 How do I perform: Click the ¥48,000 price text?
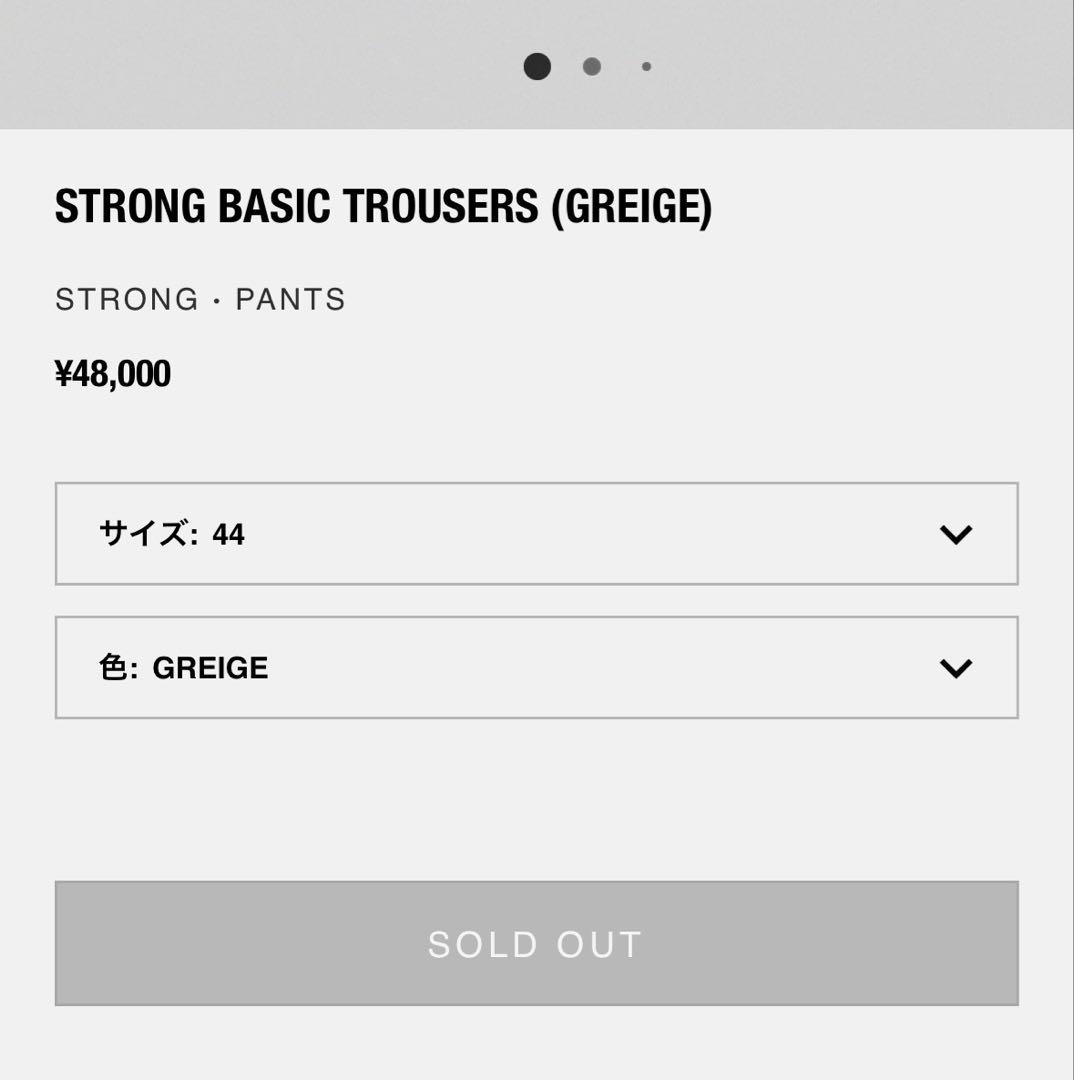click(x=113, y=374)
